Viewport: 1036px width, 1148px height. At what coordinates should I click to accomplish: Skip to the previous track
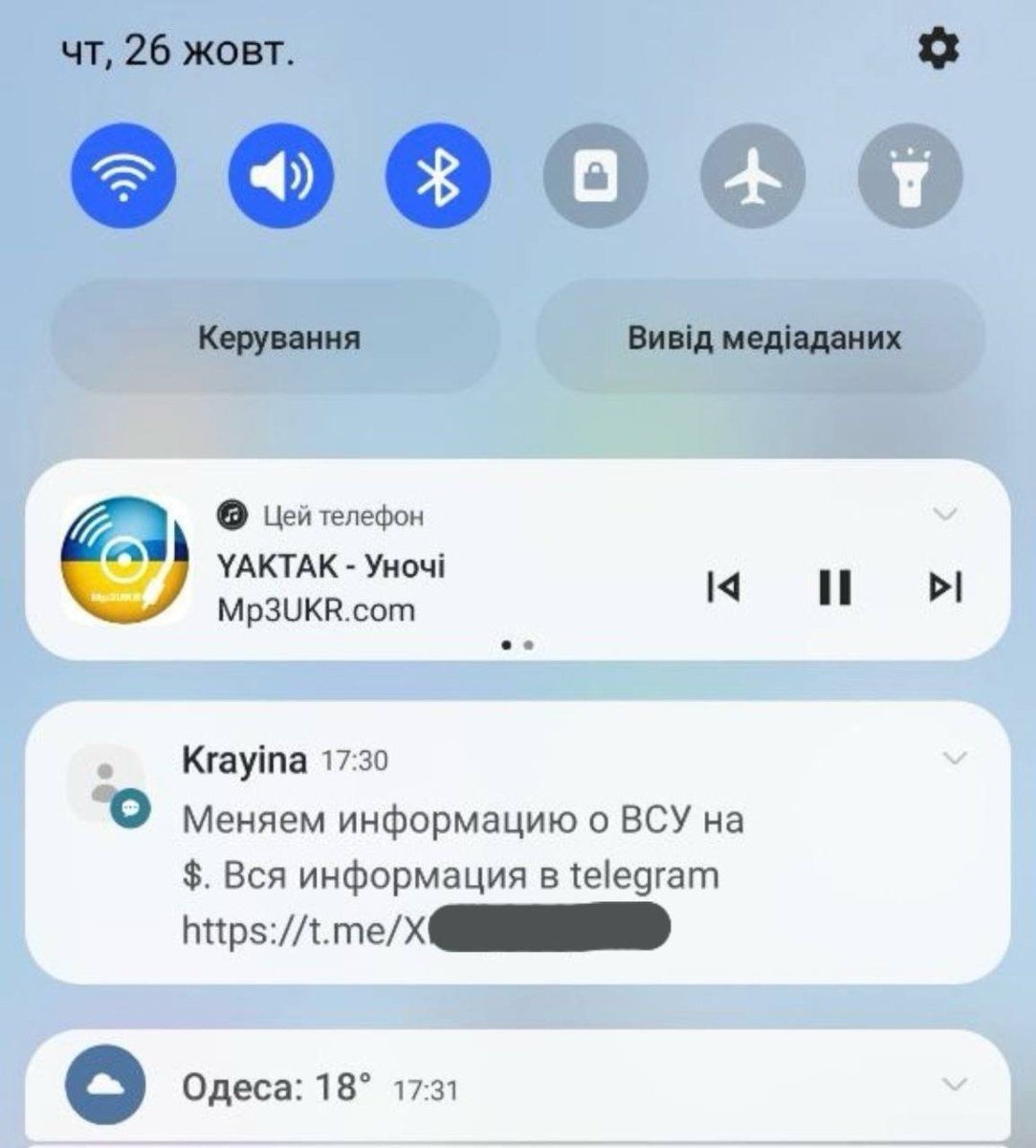point(723,586)
